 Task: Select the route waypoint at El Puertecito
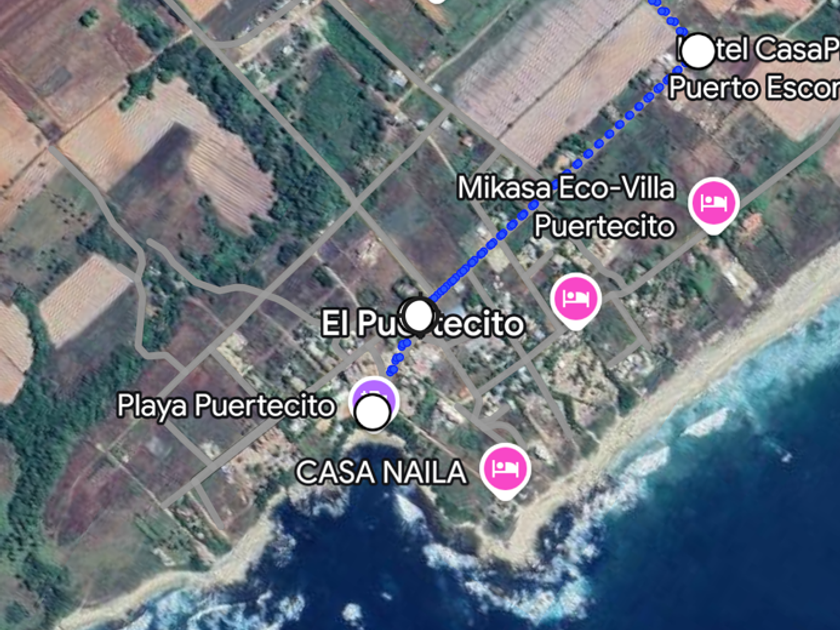coord(418,315)
